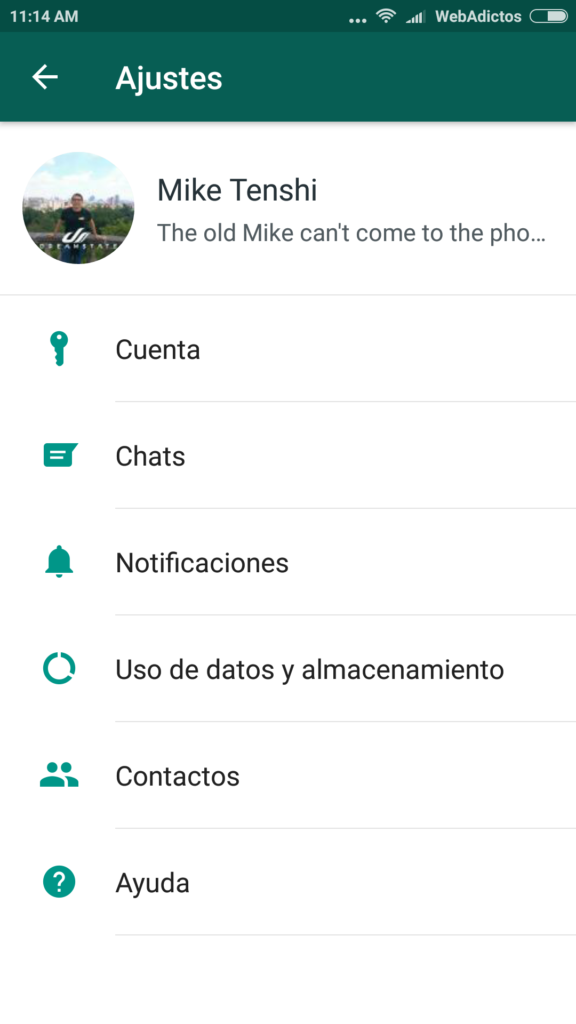576x1024 pixels.
Task: Open Notificaciones settings
Action: (288, 562)
